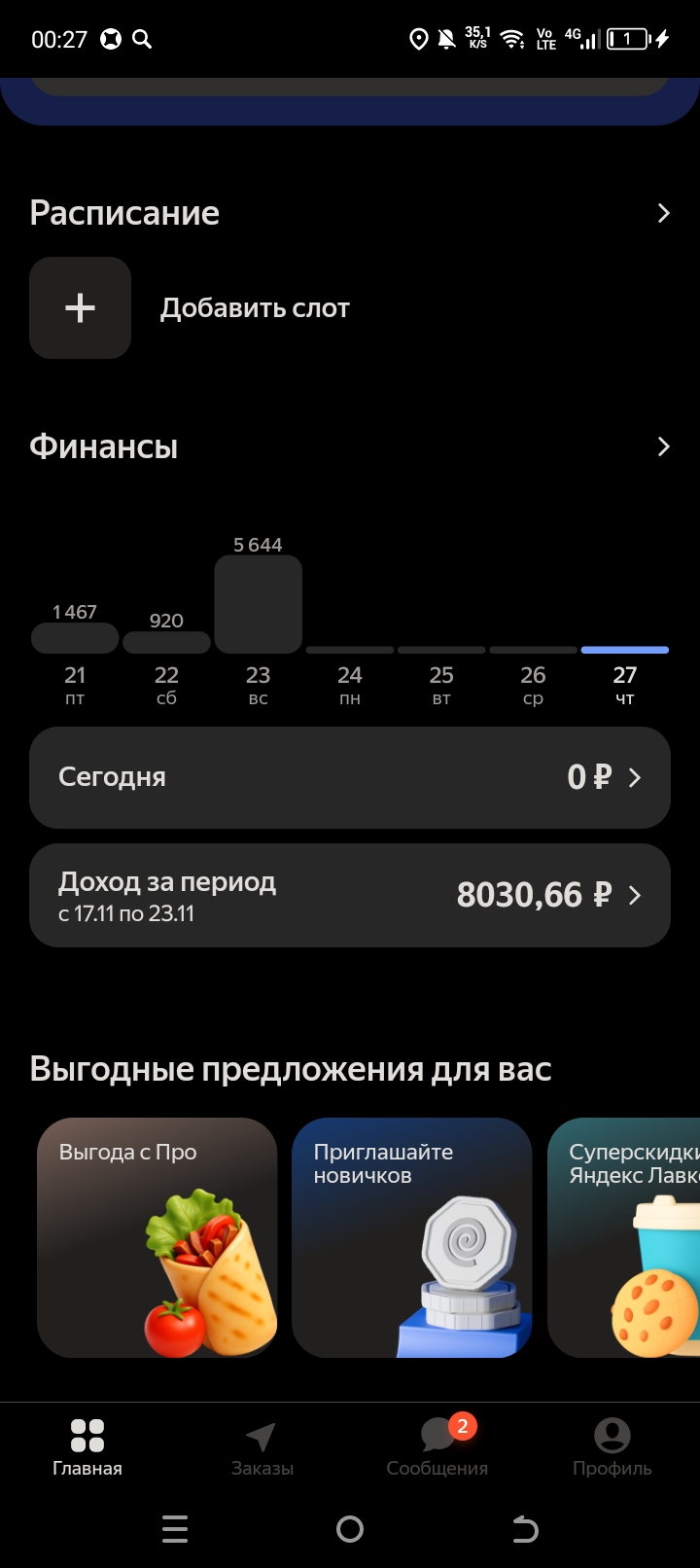Open the Выгода с Про offer card
Image resolution: width=700 pixels, height=1568 pixels.
tap(157, 1237)
